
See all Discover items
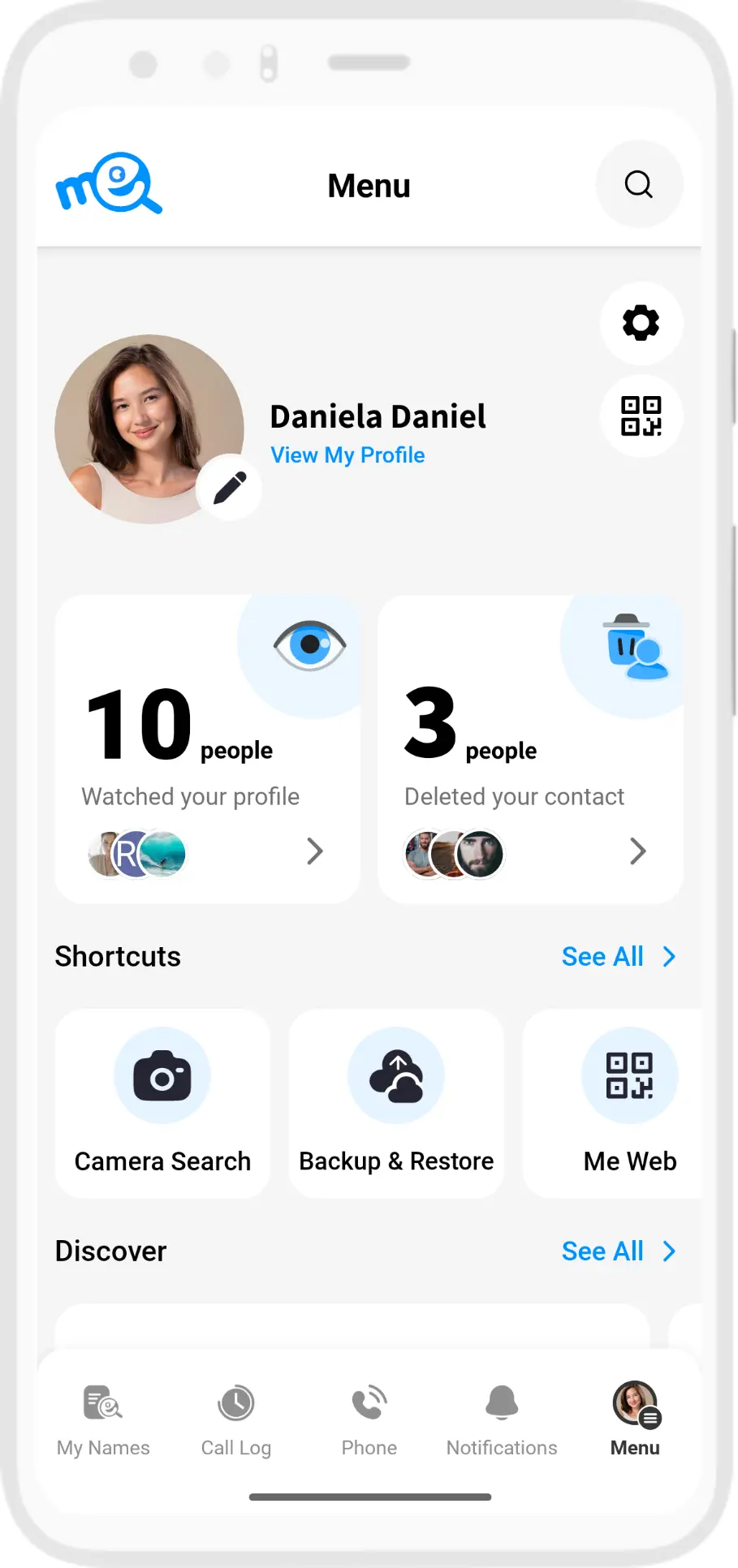point(618,1251)
